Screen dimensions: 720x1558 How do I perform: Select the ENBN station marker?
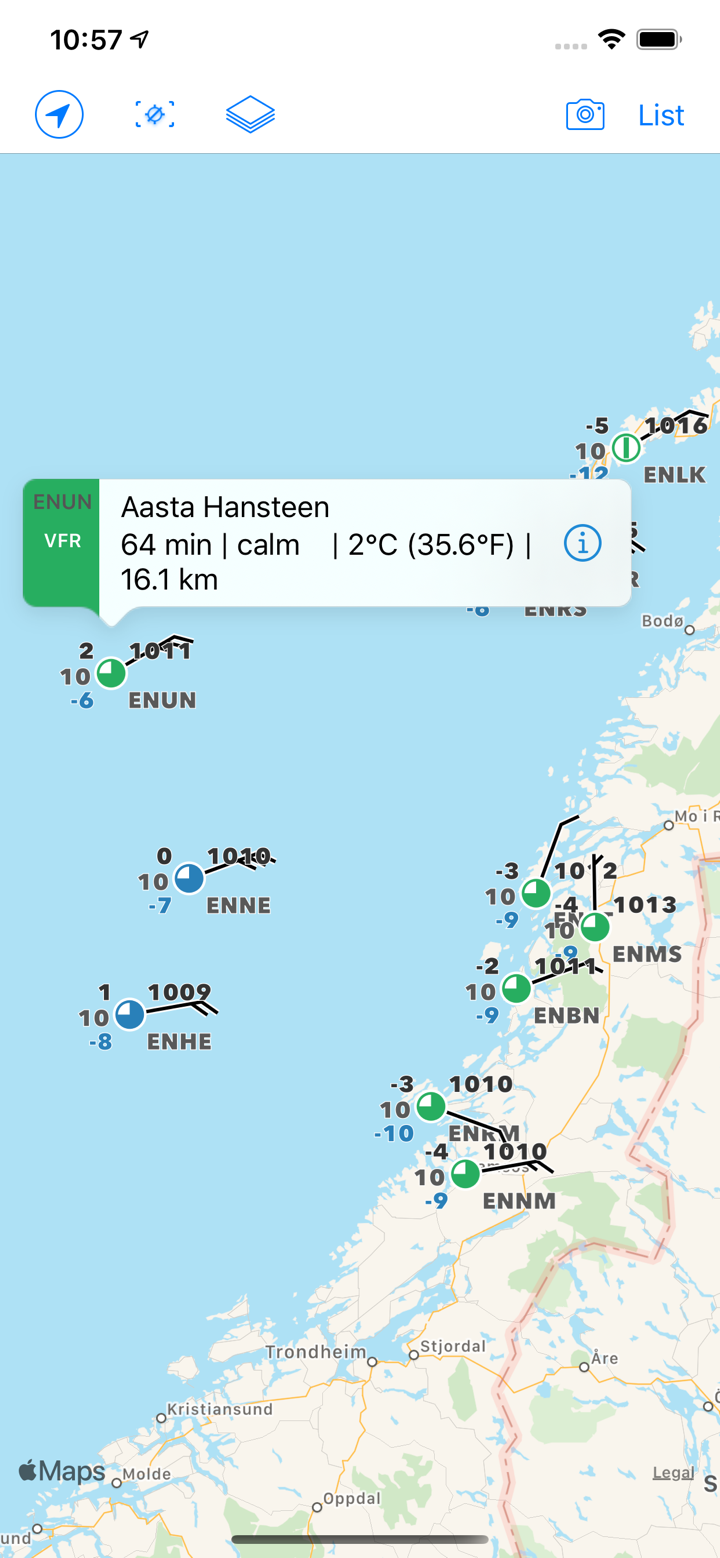coord(516,989)
